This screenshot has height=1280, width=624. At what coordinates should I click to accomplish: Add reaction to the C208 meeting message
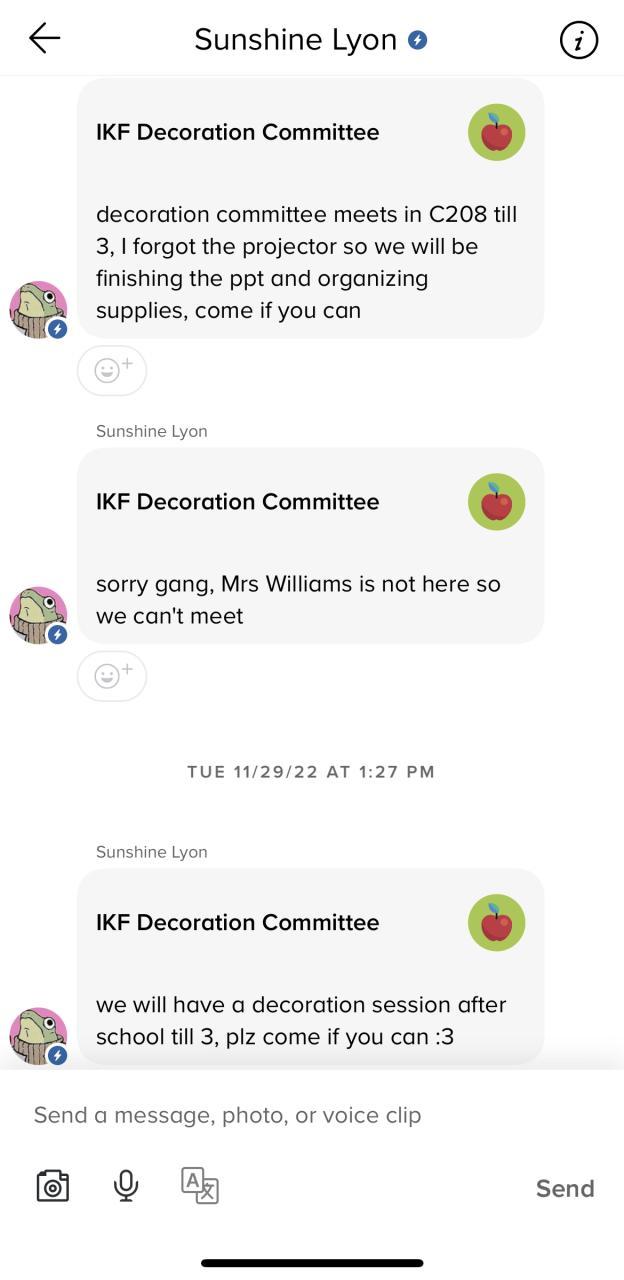click(112, 371)
